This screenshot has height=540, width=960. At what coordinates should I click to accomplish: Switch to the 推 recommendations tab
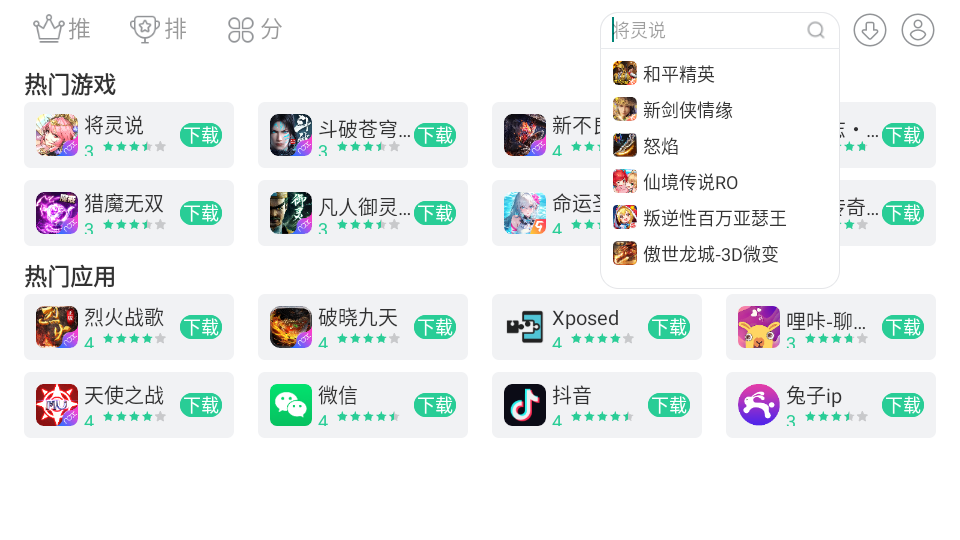click(62, 29)
